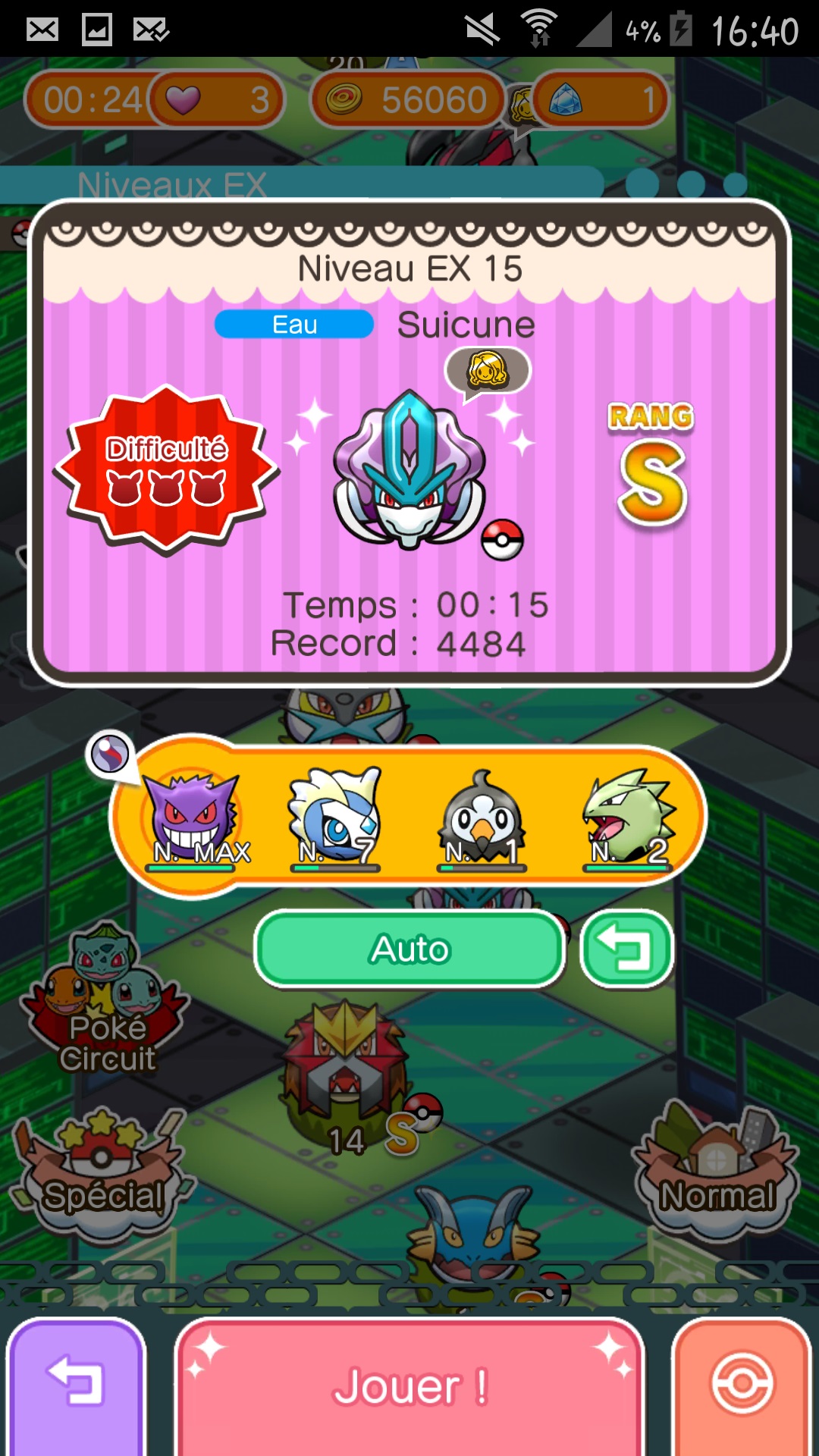Tap the Auto team selection button

click(x=409, y=949)
